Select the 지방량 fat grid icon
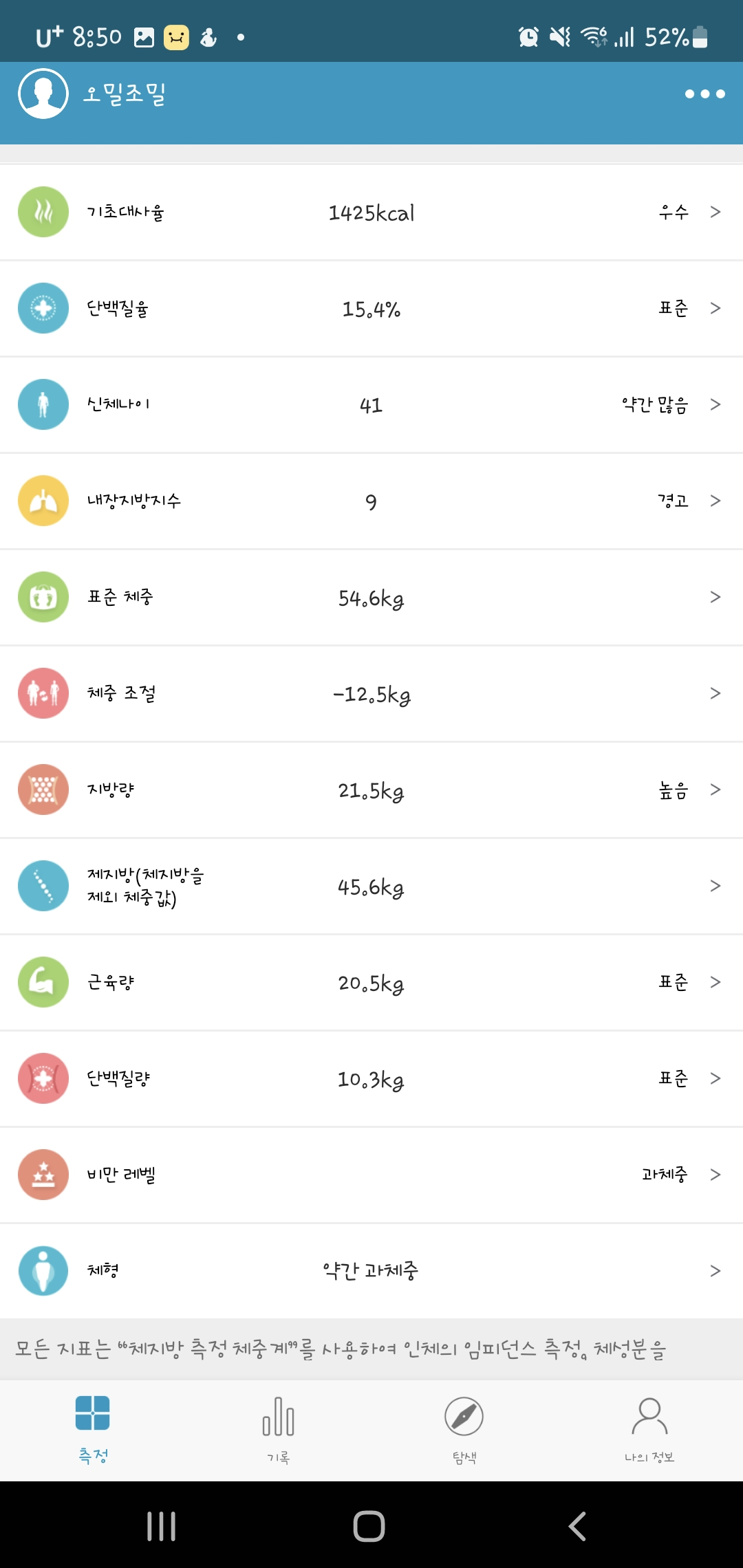Viewport: 743px width, 1568px height. 43,790
